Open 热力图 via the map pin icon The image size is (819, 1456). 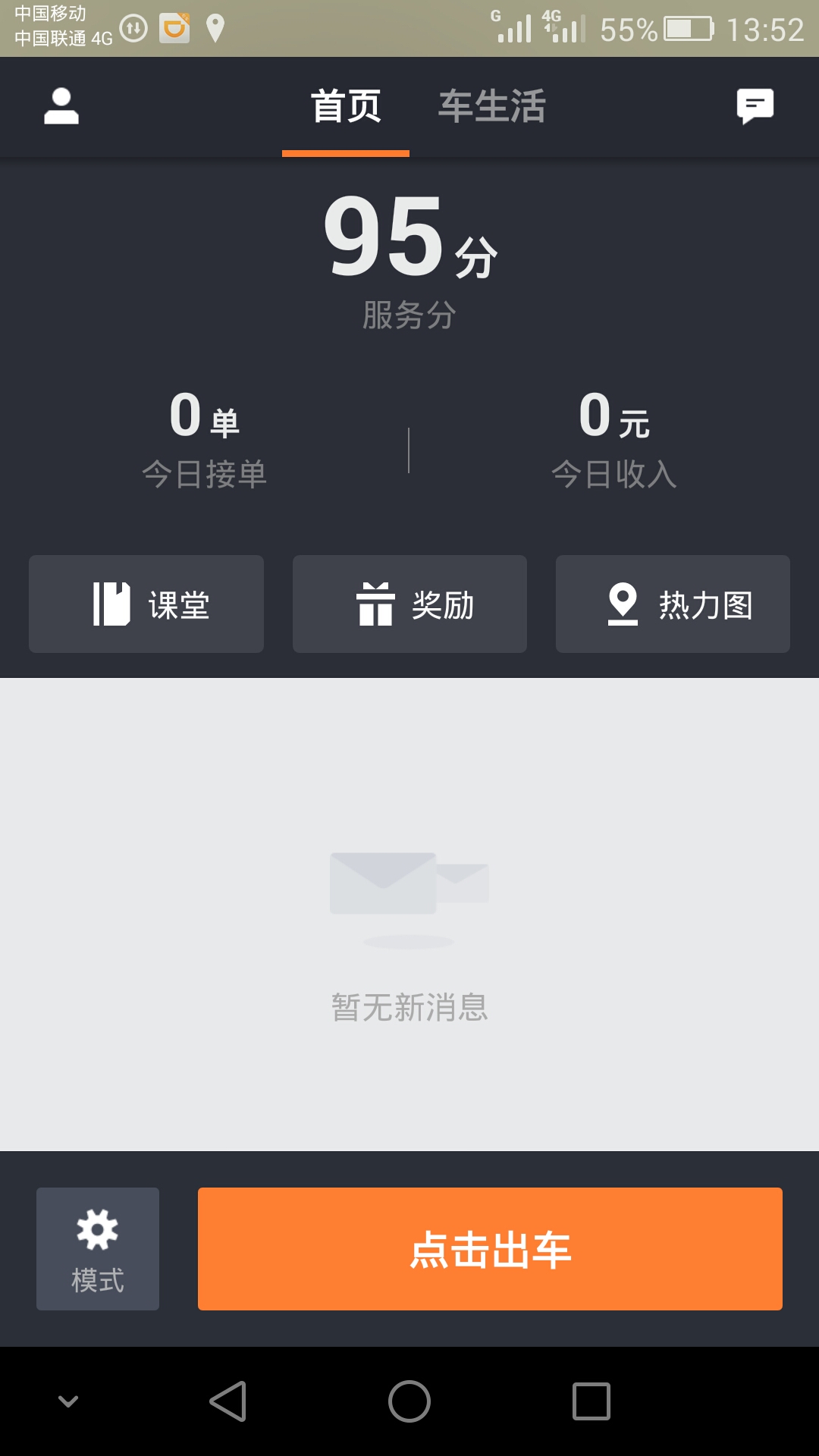coord(622,604)
